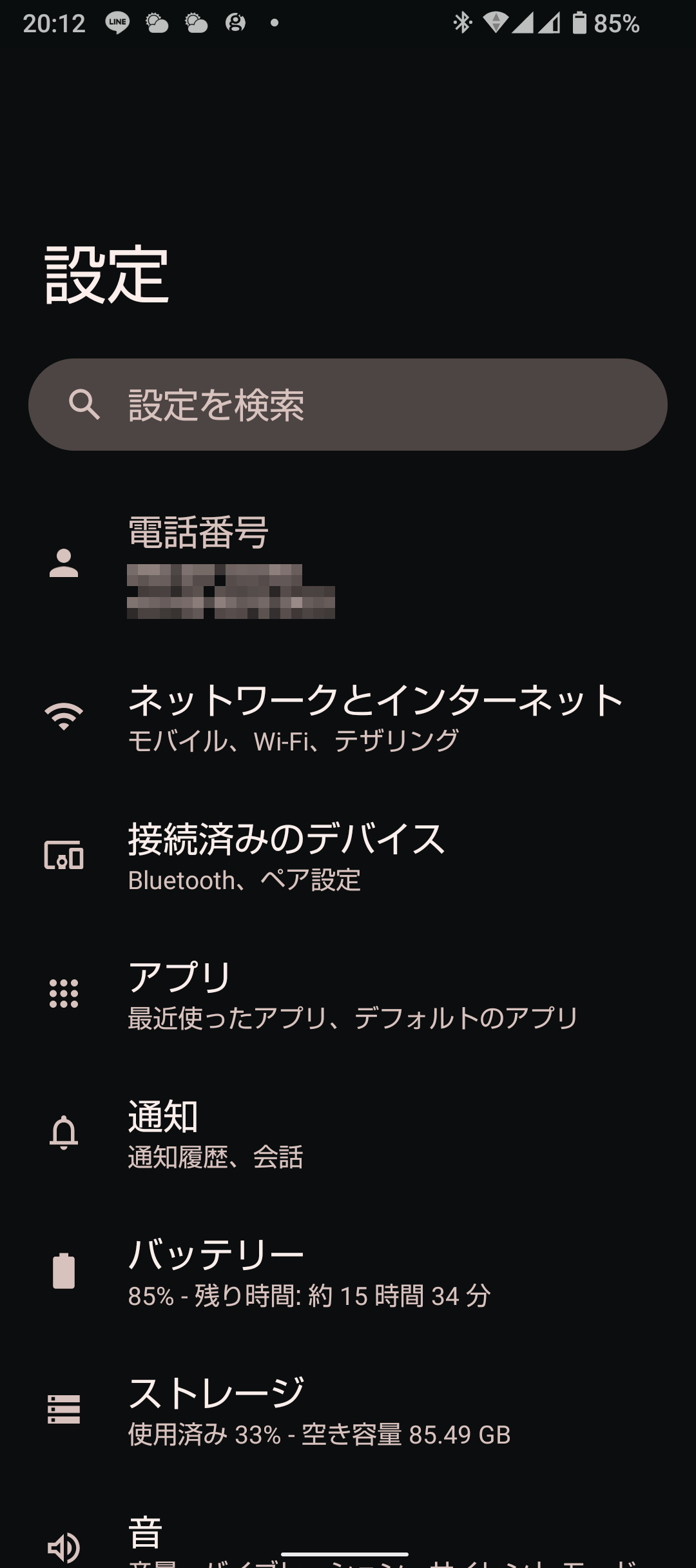Screen dimensions: 696x1568
Task: Select the 通知 settings row
Action: (x=348, y=1133)
